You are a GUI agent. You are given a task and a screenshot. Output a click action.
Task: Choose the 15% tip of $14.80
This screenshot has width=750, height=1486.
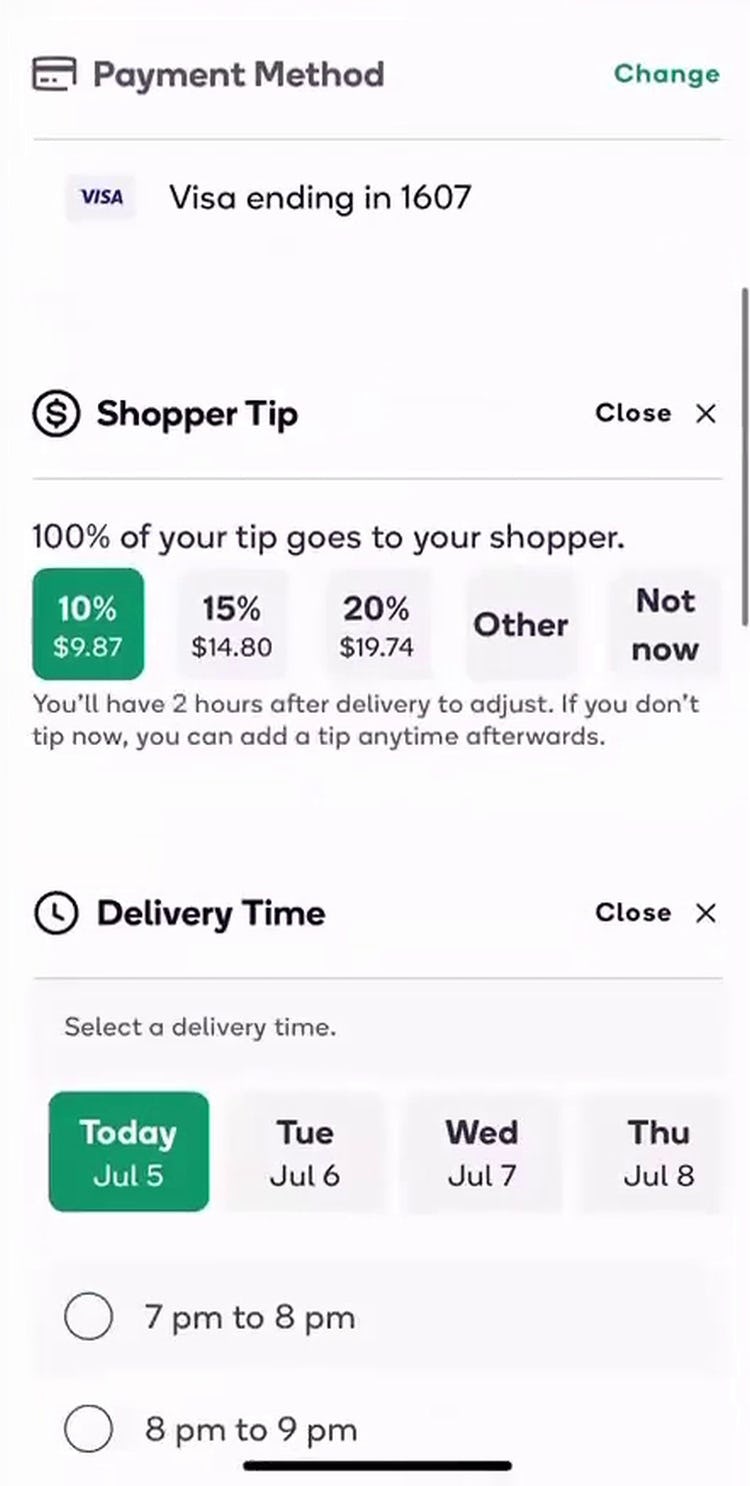(x=232, y=625)
